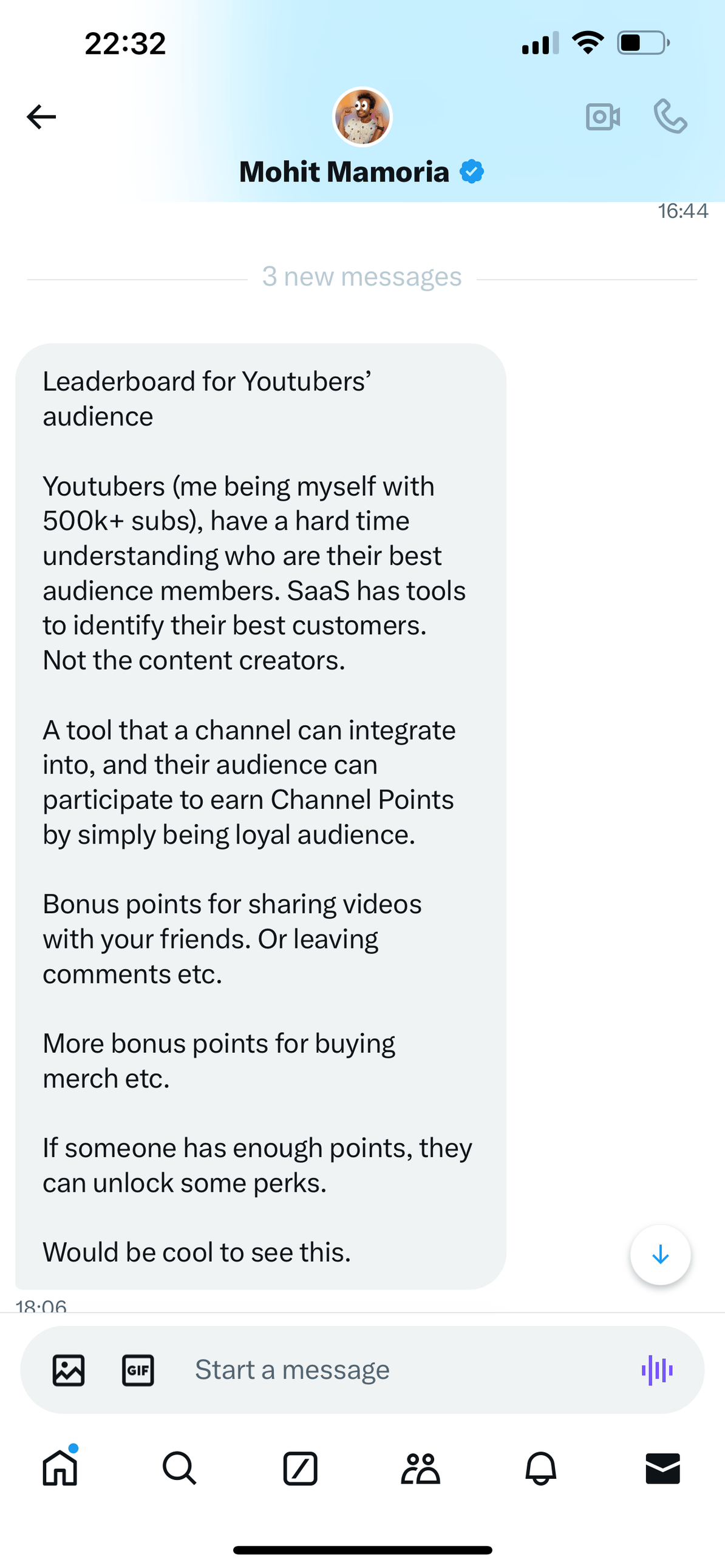Screen dimensions: 725x1568
Task: Attach a photo to the message
Action: point(68,1370)
